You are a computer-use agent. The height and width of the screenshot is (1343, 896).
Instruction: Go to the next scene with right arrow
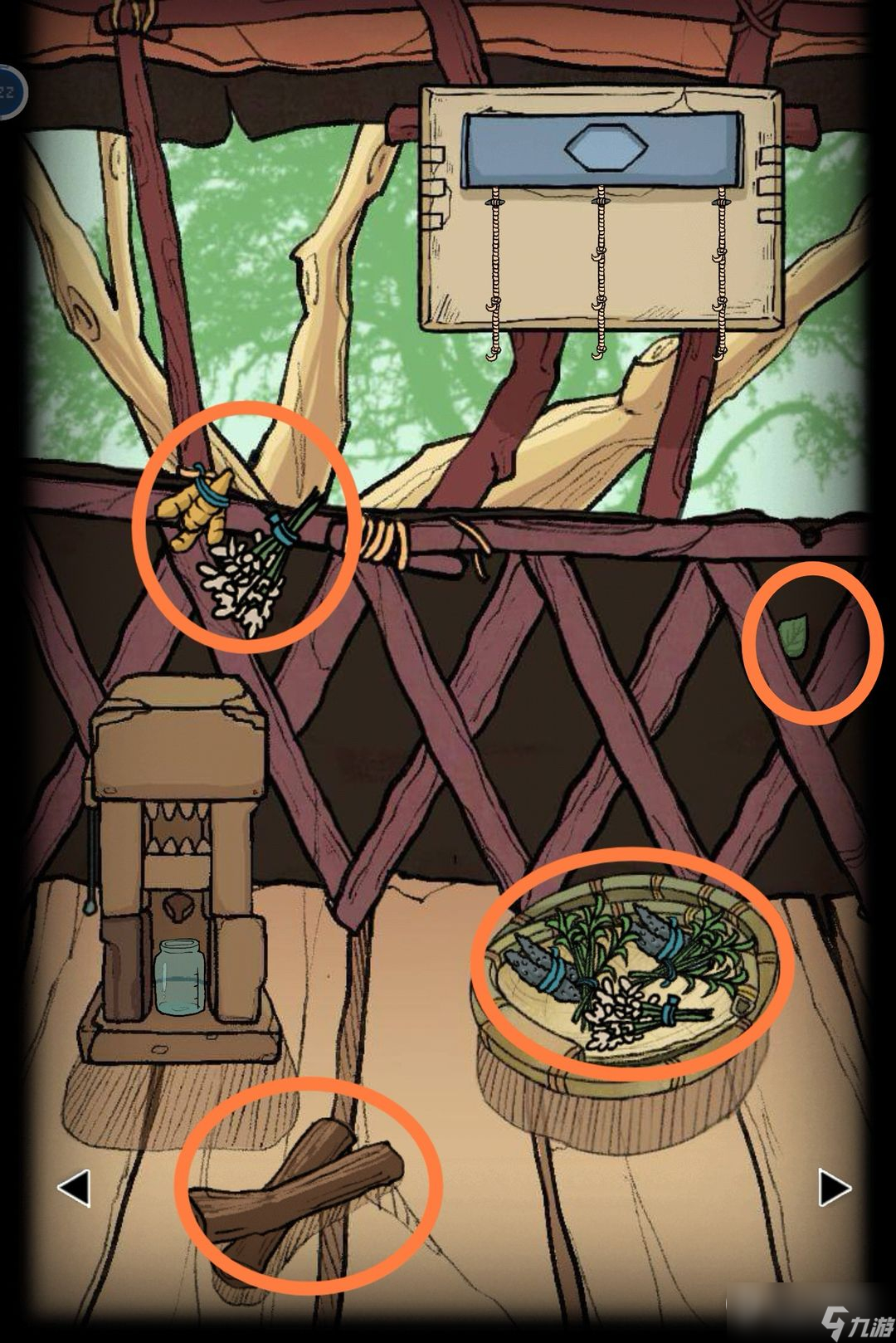[833, 1188]
